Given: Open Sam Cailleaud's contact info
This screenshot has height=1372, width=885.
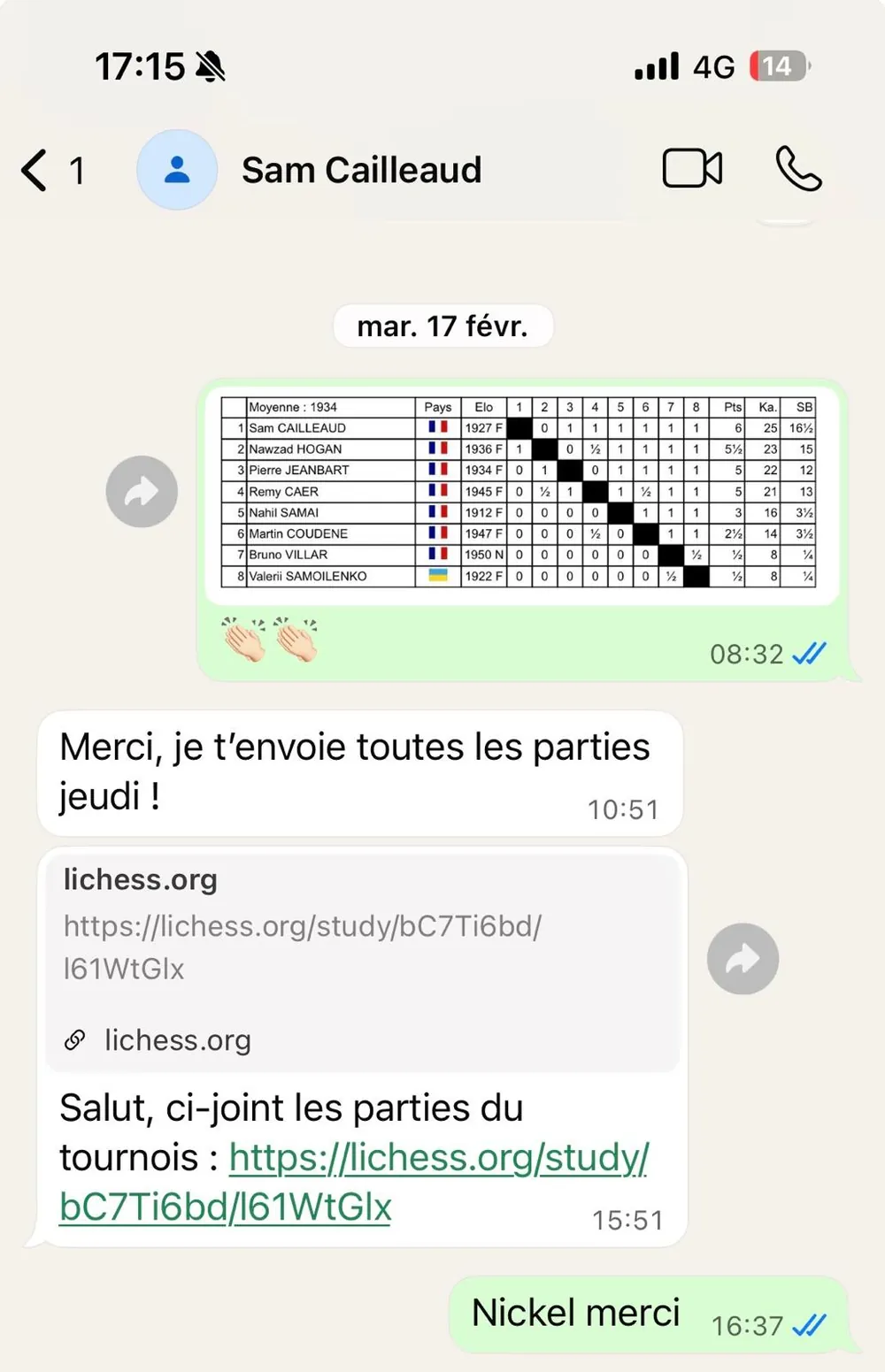Looking at the screenshot, I should (361, 170).
